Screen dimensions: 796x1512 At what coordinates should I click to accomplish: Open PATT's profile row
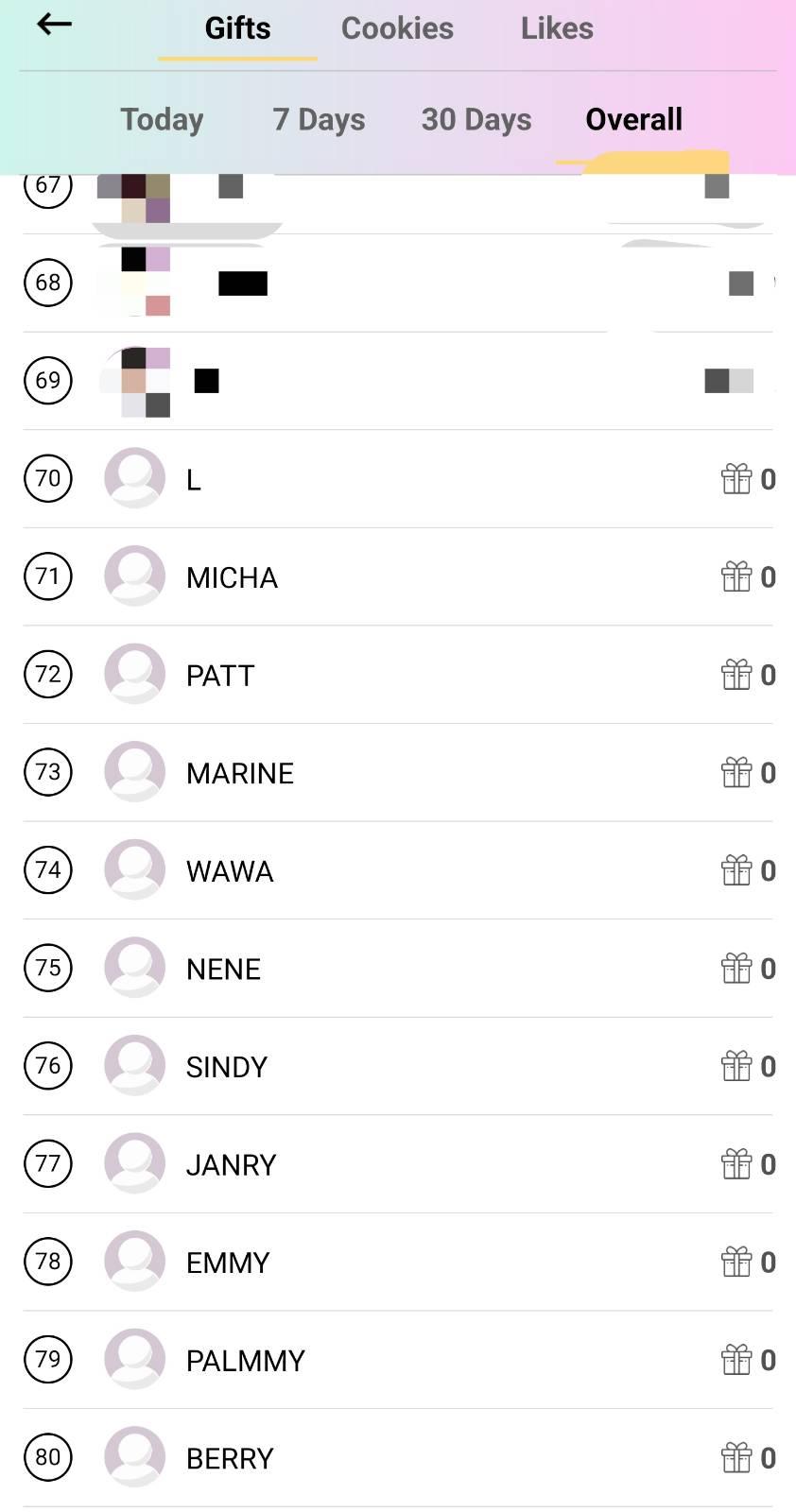398,675
